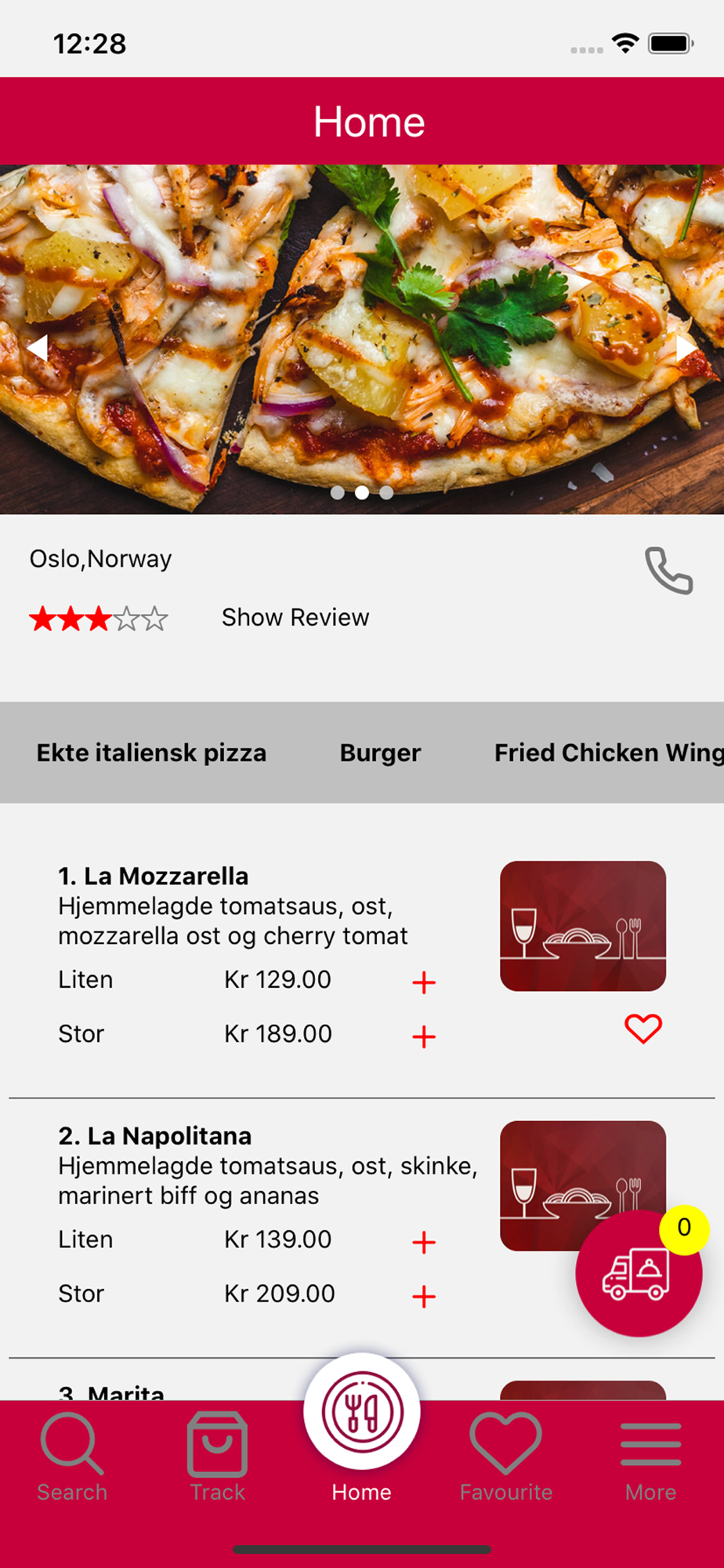Switch to the Burger category
Viewport: 724px width, 1568px height.
pos(380,753)
